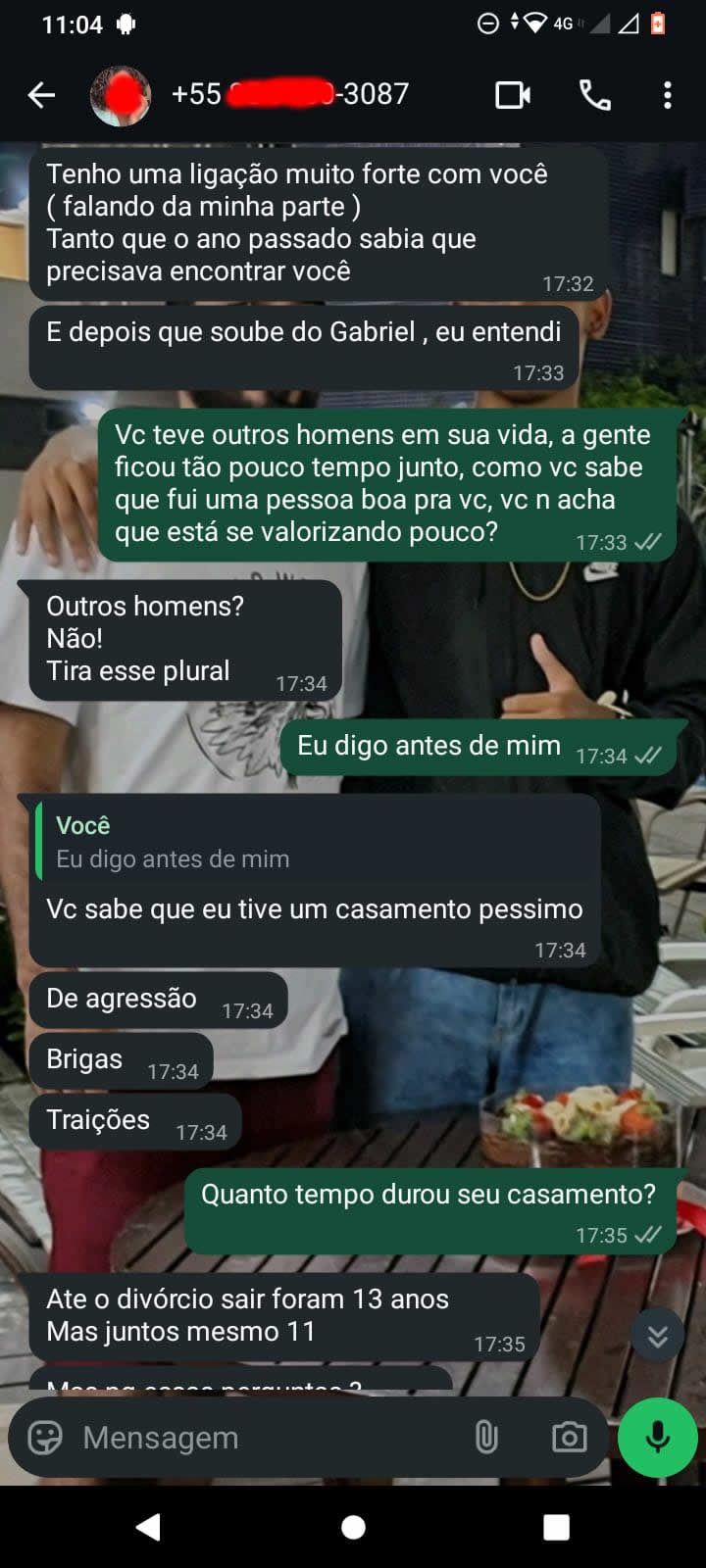The width and height of the screenshot is (706, 1568).
Task: Open contact info for the +55 number
Action: click(290, 94)
